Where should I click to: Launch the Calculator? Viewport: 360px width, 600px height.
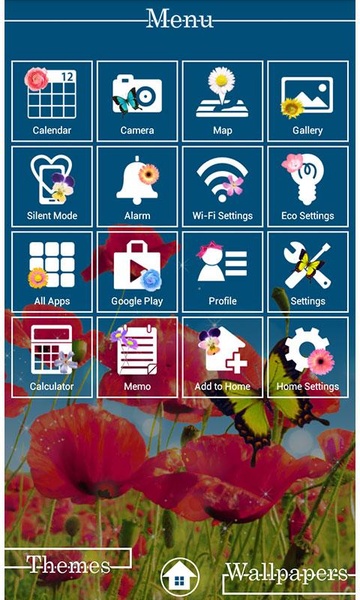pyautogui.click(x=52, y=357)
